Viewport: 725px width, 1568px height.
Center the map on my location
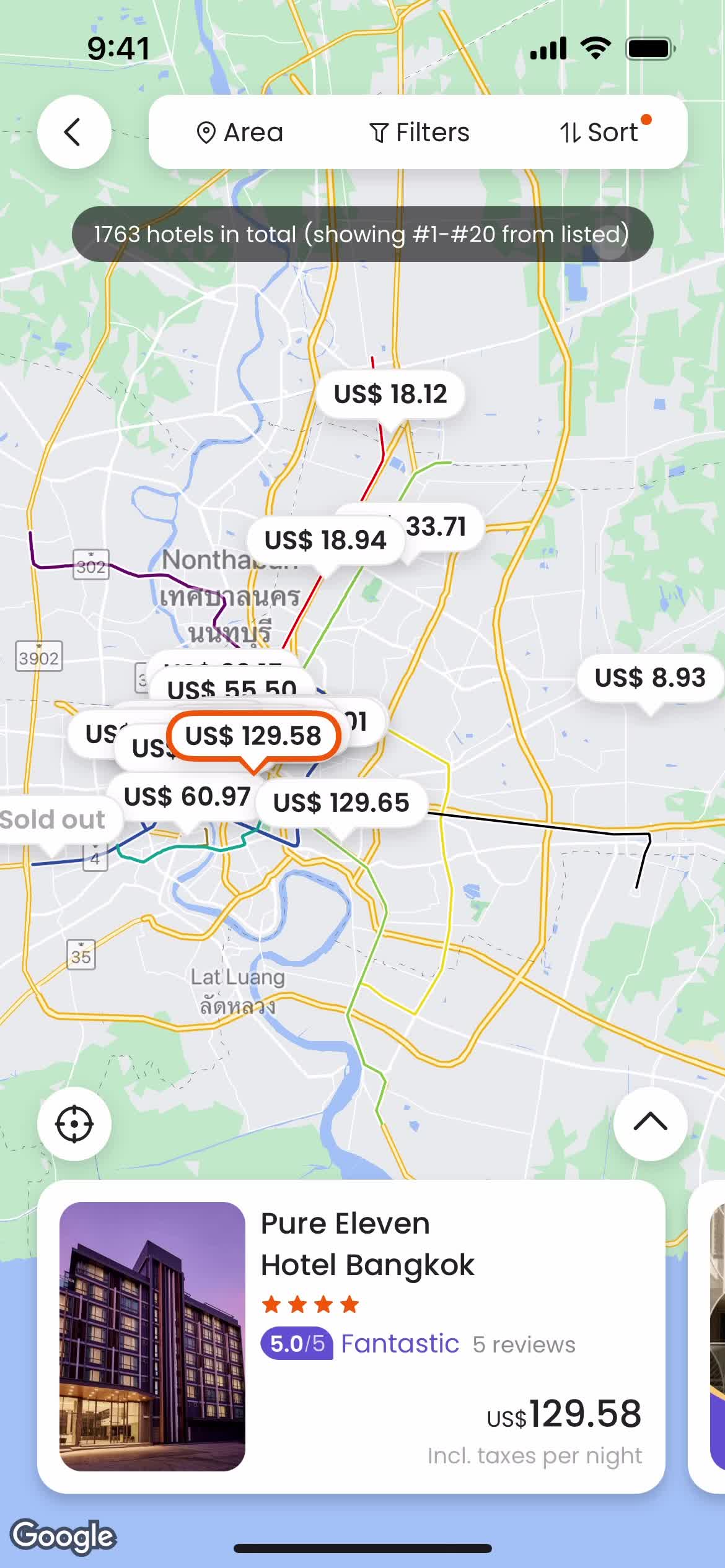(x=74, y=1123)
